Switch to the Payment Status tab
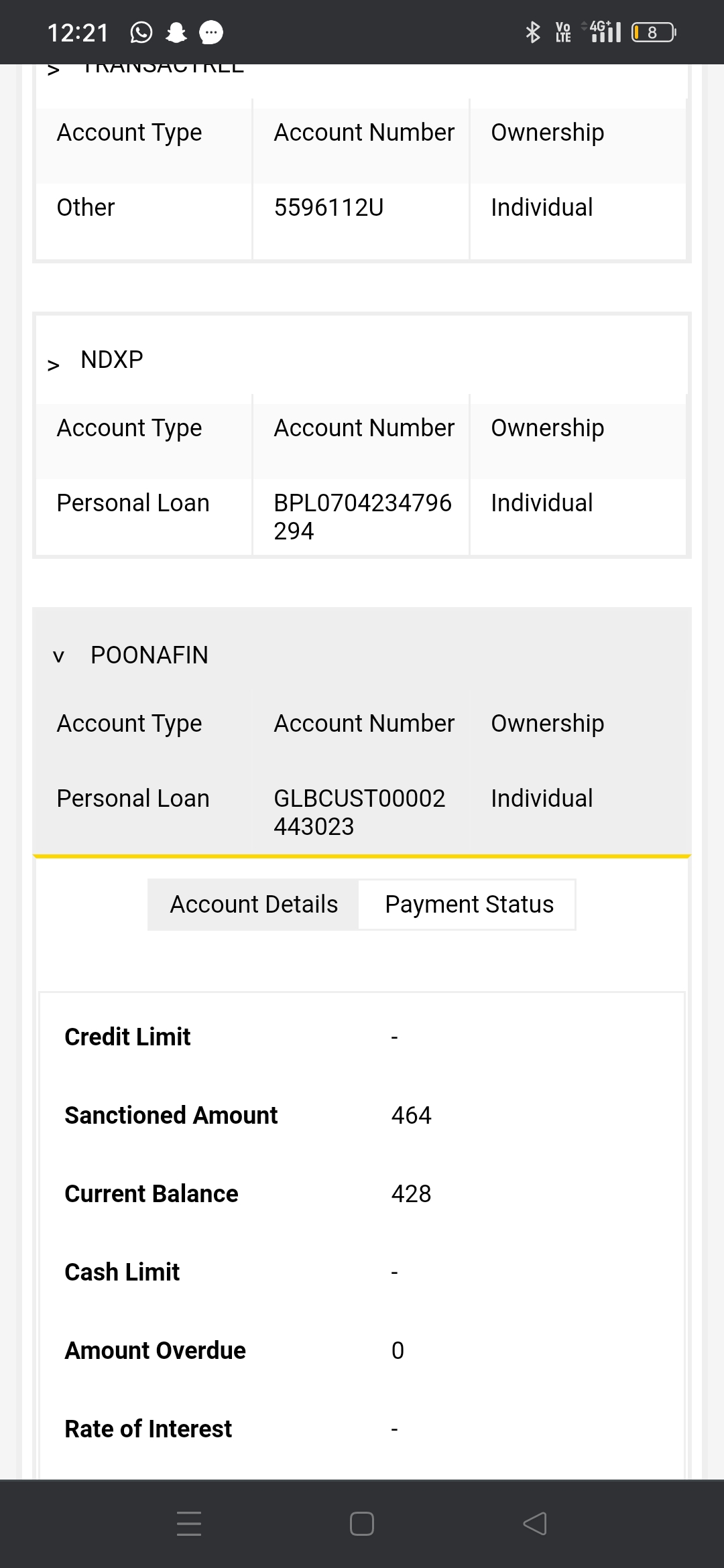Image resolution: width=724 pixels, height=1568 pixels. (469, 905)
